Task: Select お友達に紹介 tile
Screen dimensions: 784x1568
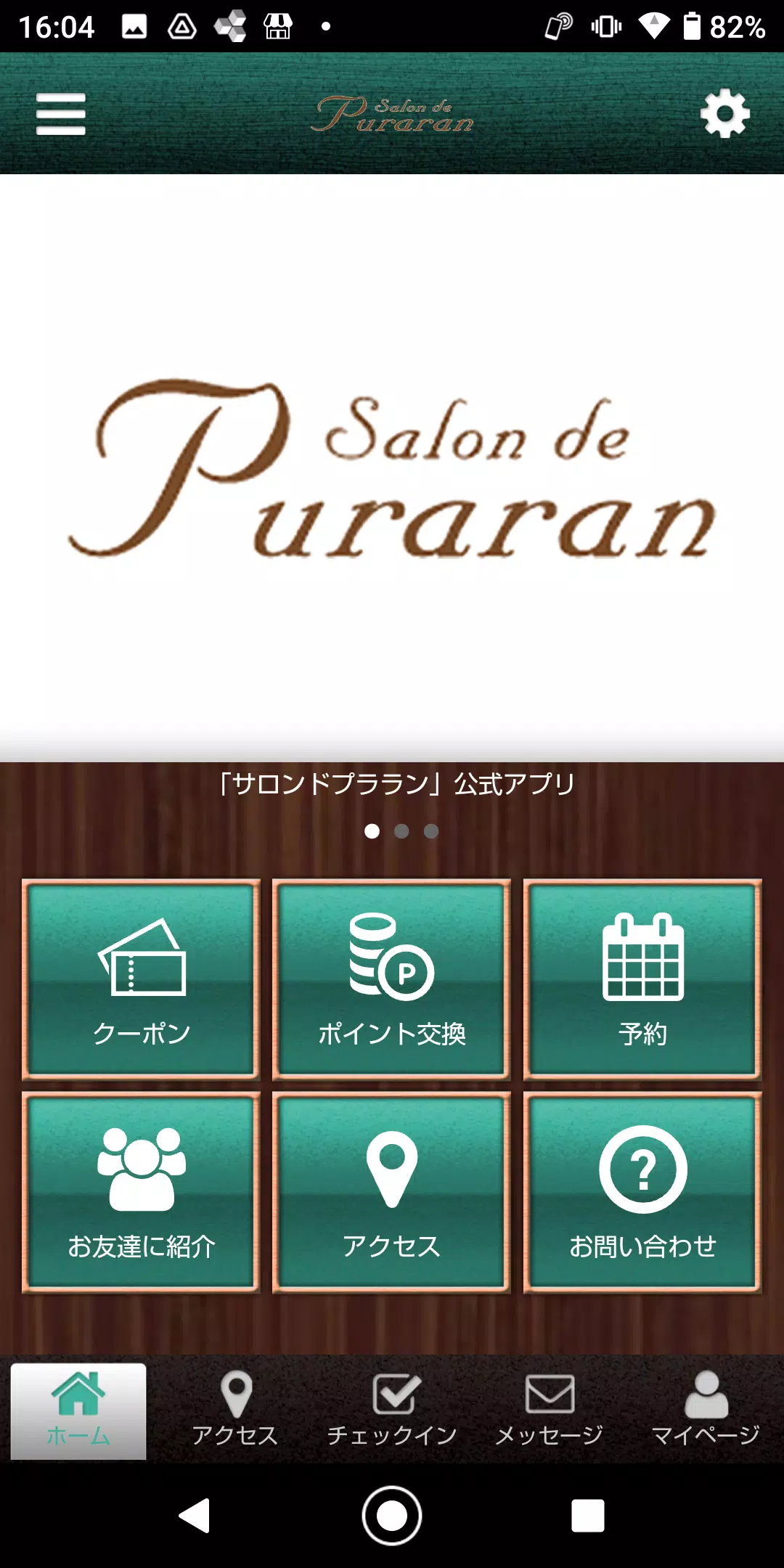Action: point(142,1192)
